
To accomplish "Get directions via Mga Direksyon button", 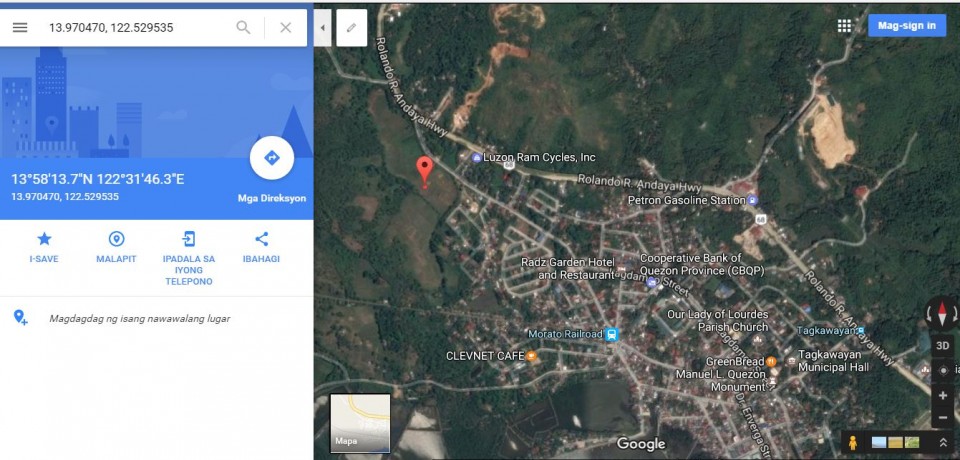I will point(271,158).
